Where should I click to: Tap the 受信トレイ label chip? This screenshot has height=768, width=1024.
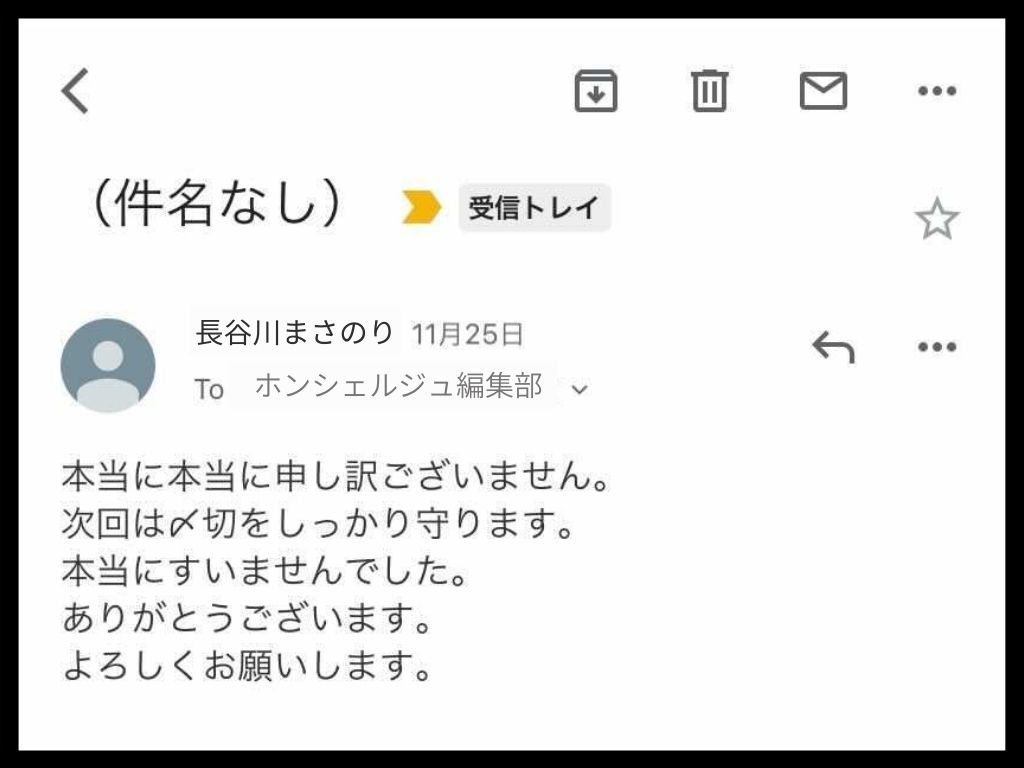[534, 208]
